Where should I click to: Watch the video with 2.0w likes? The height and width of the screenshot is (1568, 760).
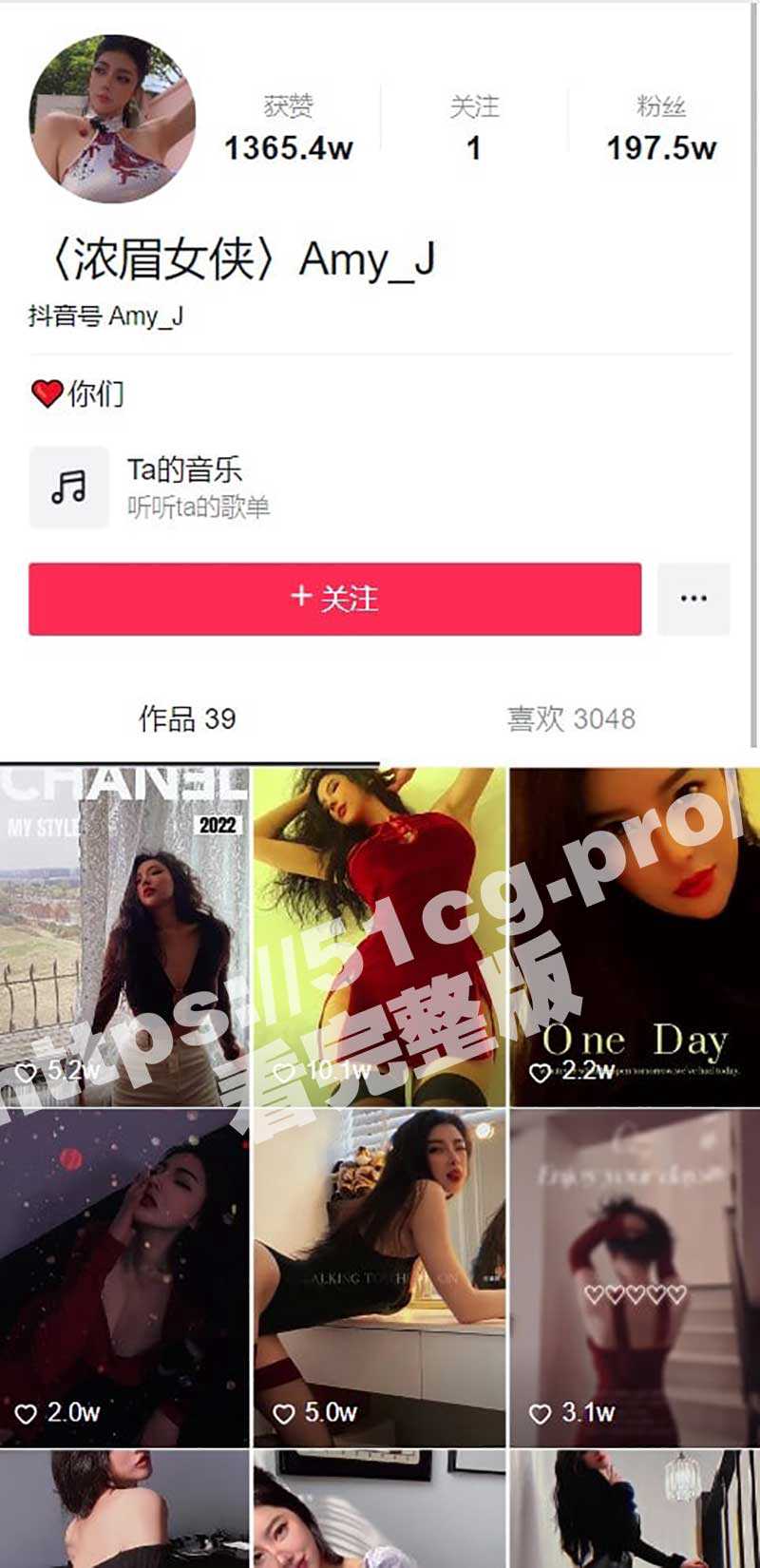point(124,1278)
